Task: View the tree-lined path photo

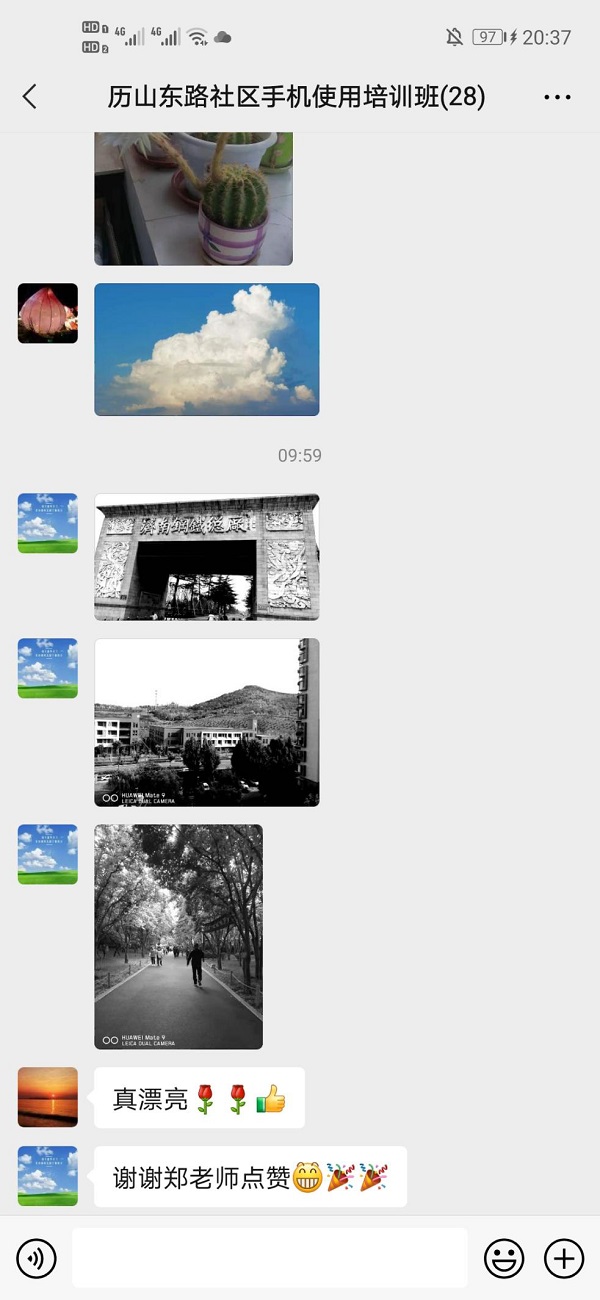Action: pyautogui.click(x=178, y=936)
